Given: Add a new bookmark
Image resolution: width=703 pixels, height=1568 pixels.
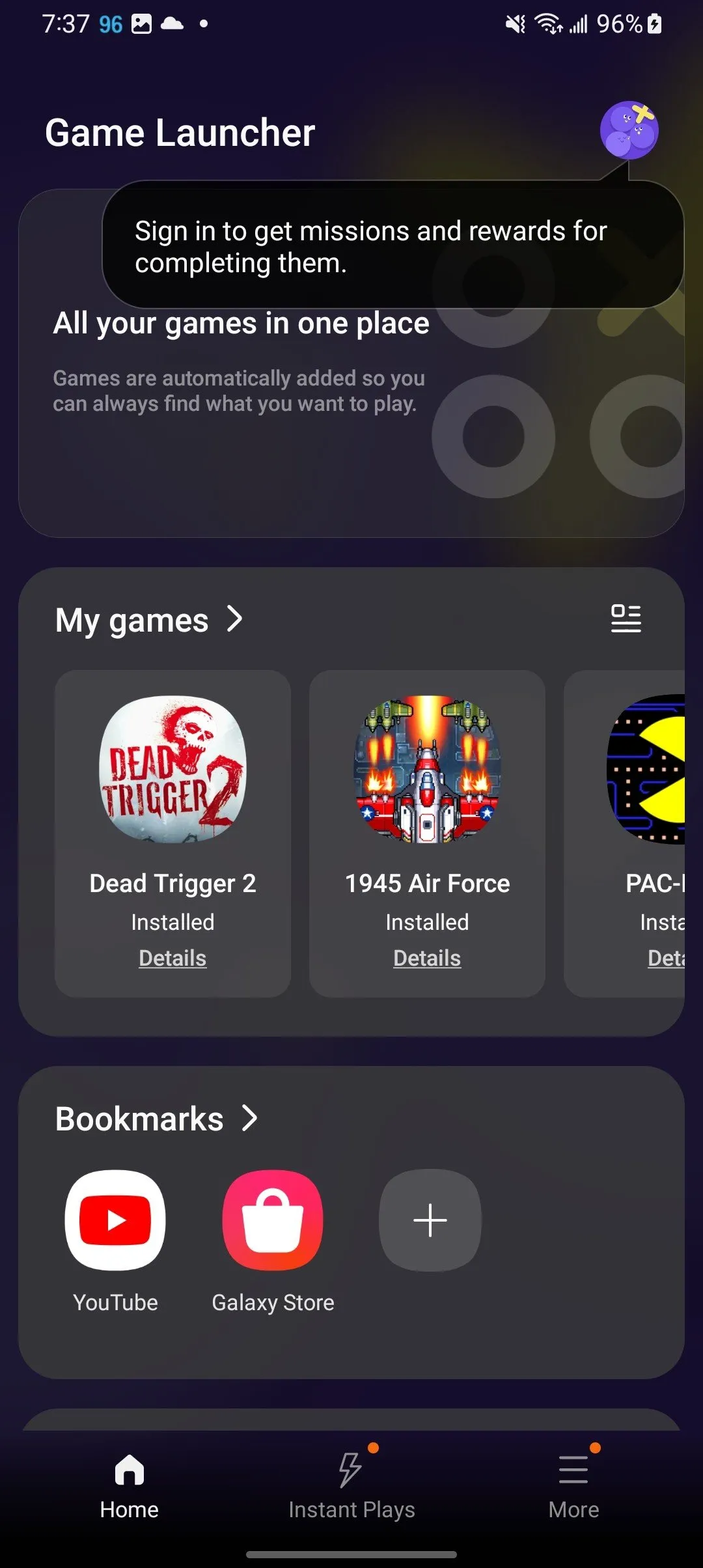Looking at the screenshot, I should [430, 1220].
